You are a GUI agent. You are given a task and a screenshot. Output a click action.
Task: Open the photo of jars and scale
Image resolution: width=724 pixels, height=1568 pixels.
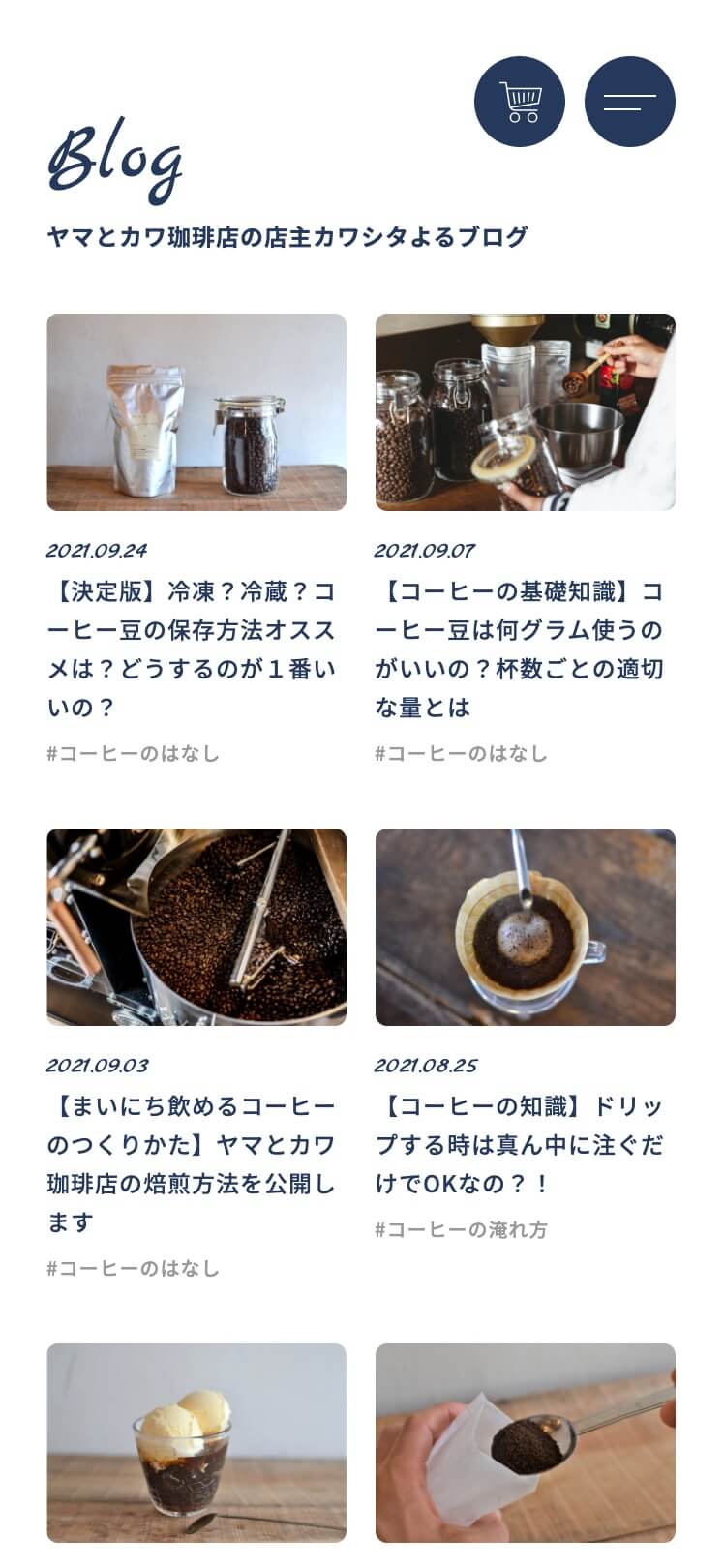[x=526, y=411]
